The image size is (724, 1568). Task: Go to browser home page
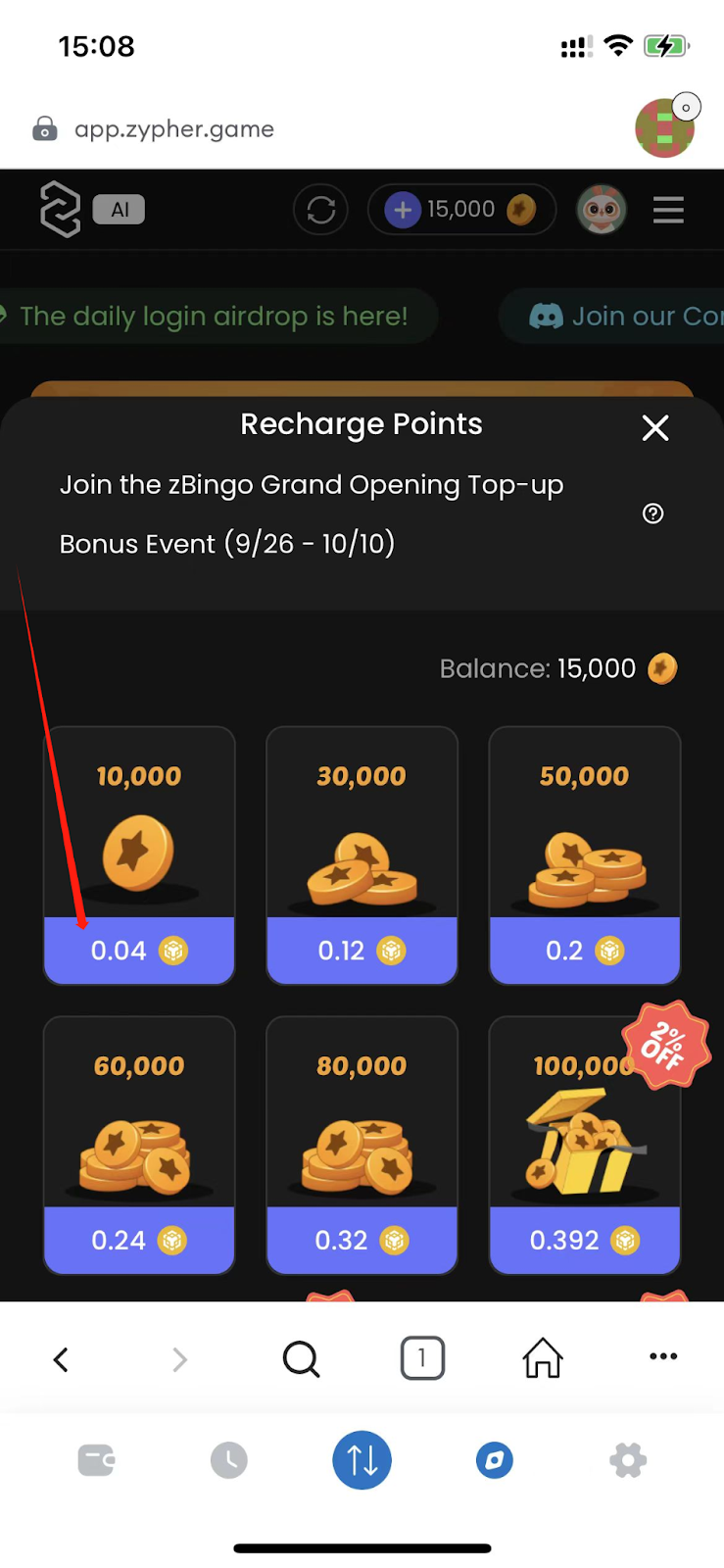coord(542,1358)
